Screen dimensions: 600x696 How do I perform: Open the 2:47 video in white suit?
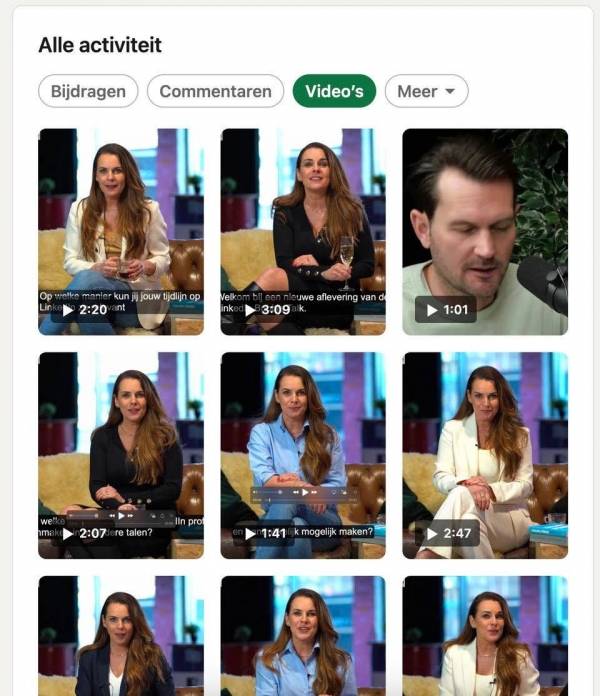coord(485,455)
